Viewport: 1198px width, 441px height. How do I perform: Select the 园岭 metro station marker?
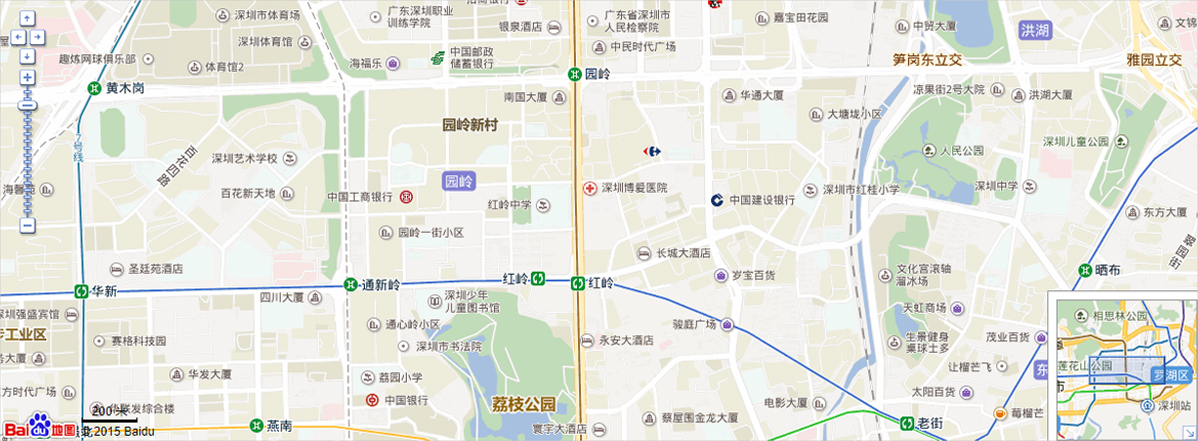tap(575, 73)
